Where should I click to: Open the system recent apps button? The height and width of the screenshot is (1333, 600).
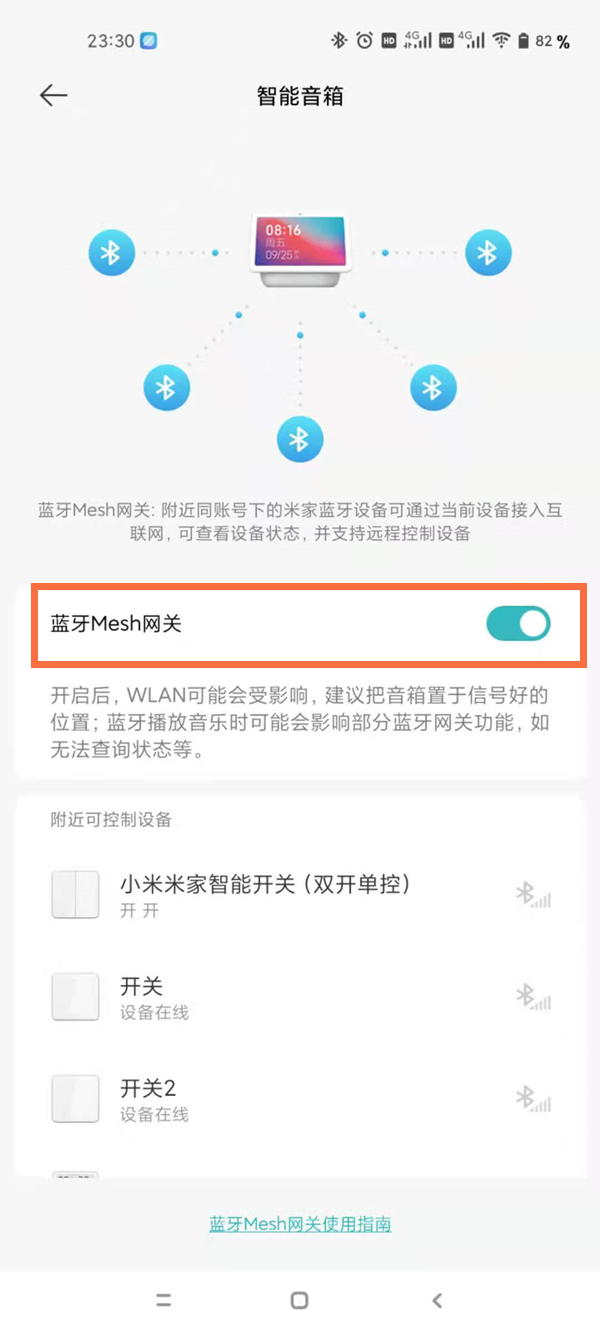163,1300
